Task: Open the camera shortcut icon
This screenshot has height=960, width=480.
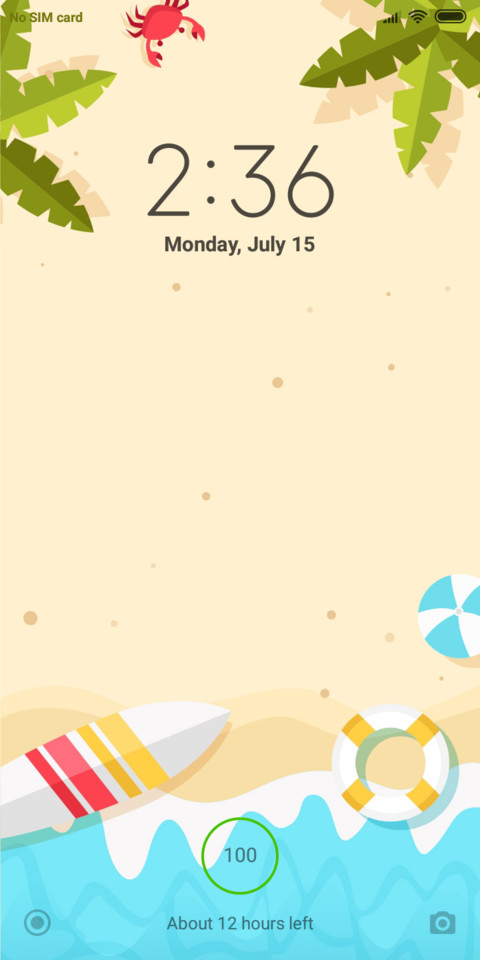Action: (442, 923)
